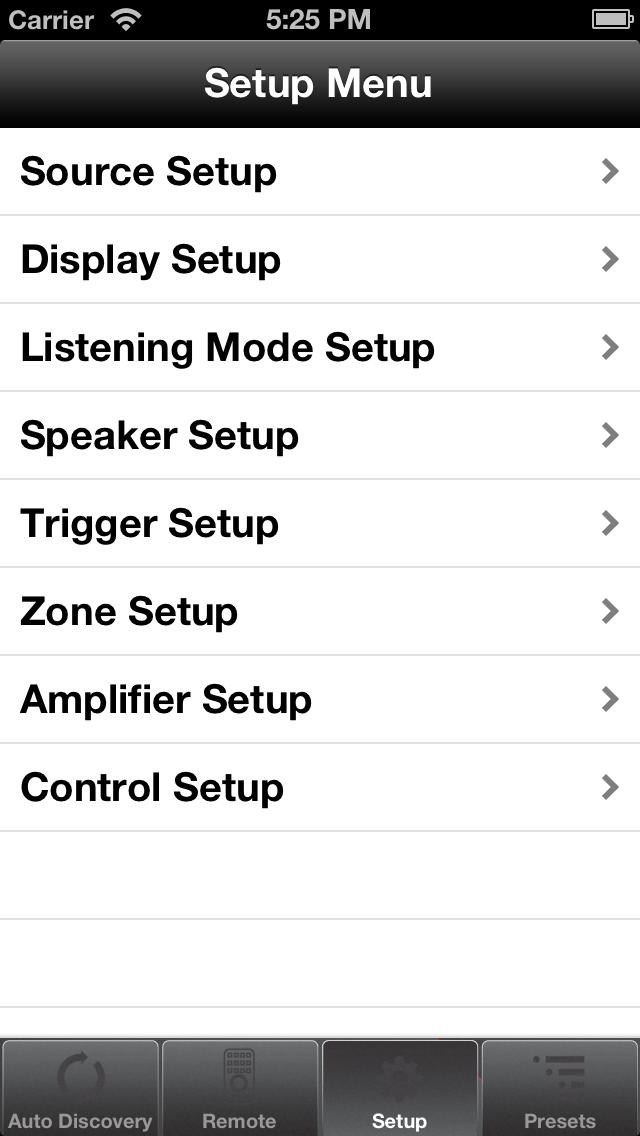Tap the Control Setup row

point(320,788)
